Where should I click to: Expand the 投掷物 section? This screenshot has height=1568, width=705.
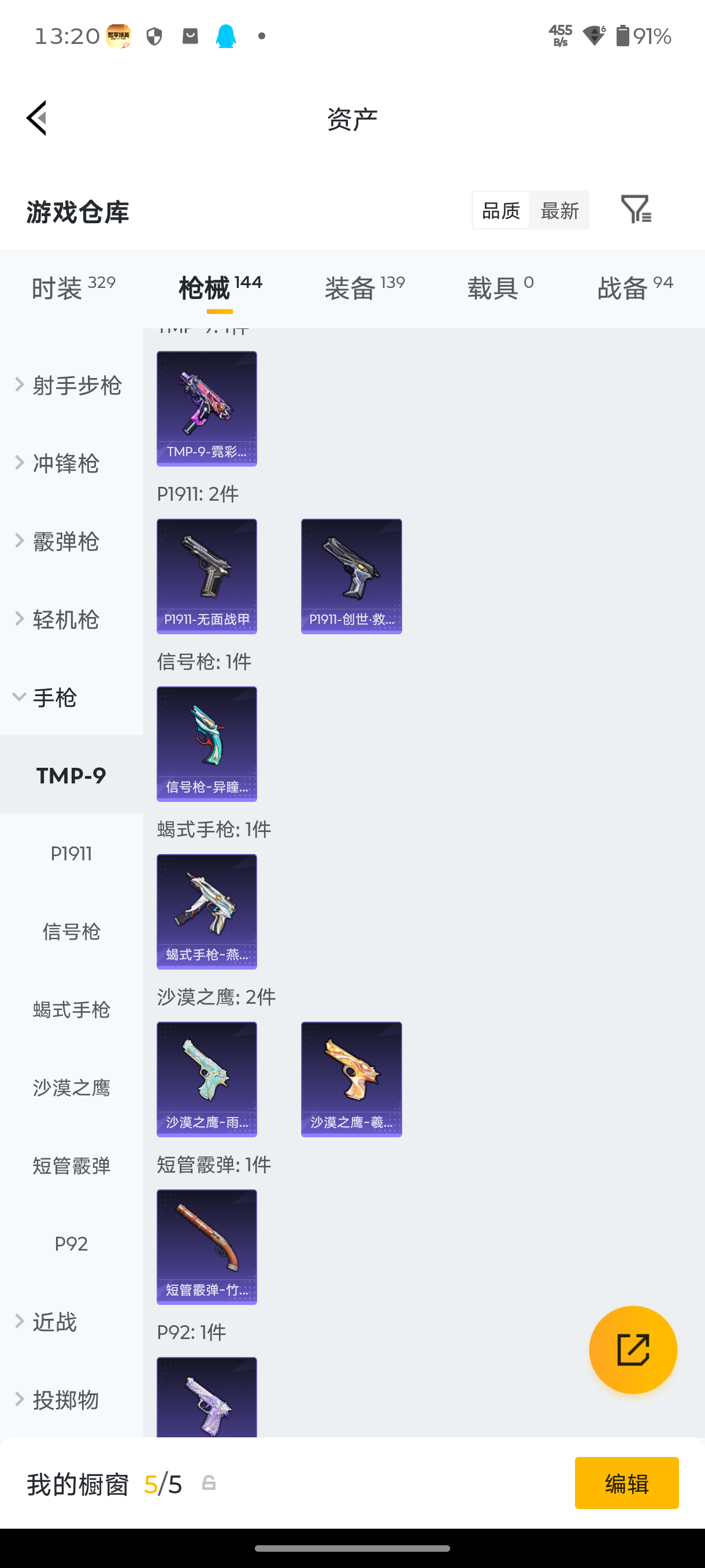(65, 1400)
